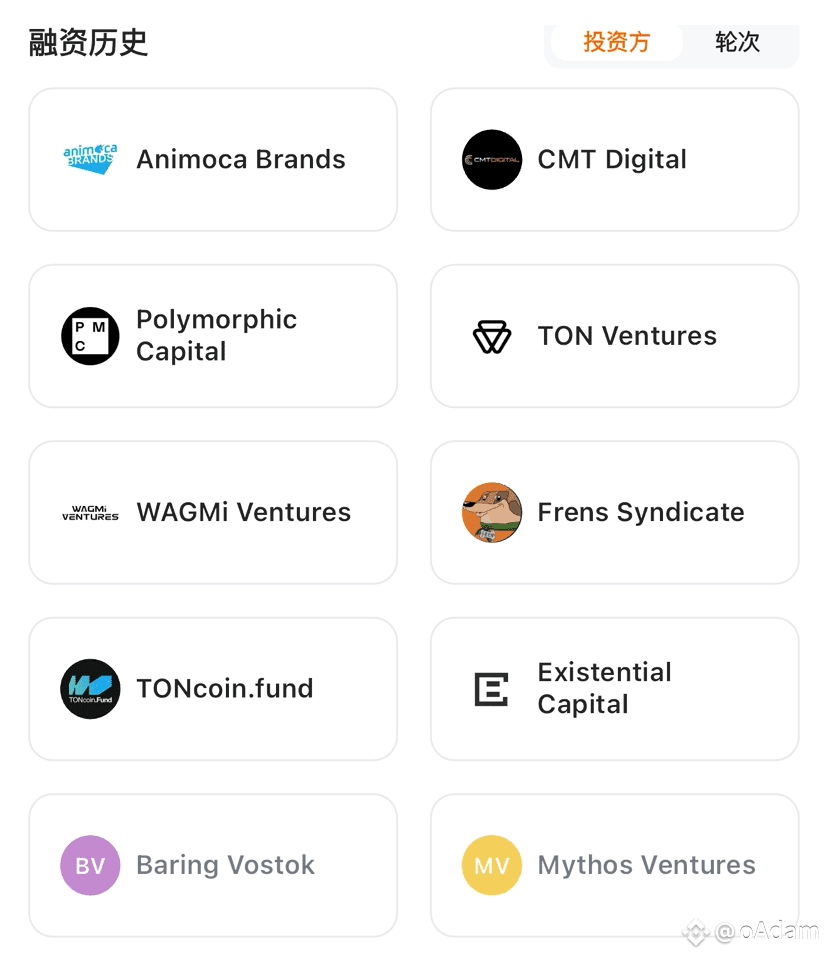The height and width of the screenshot is (958, 828).
Task: Open Baring Vostok investor card
Action: pyautogui.click(x=213, y=865)
